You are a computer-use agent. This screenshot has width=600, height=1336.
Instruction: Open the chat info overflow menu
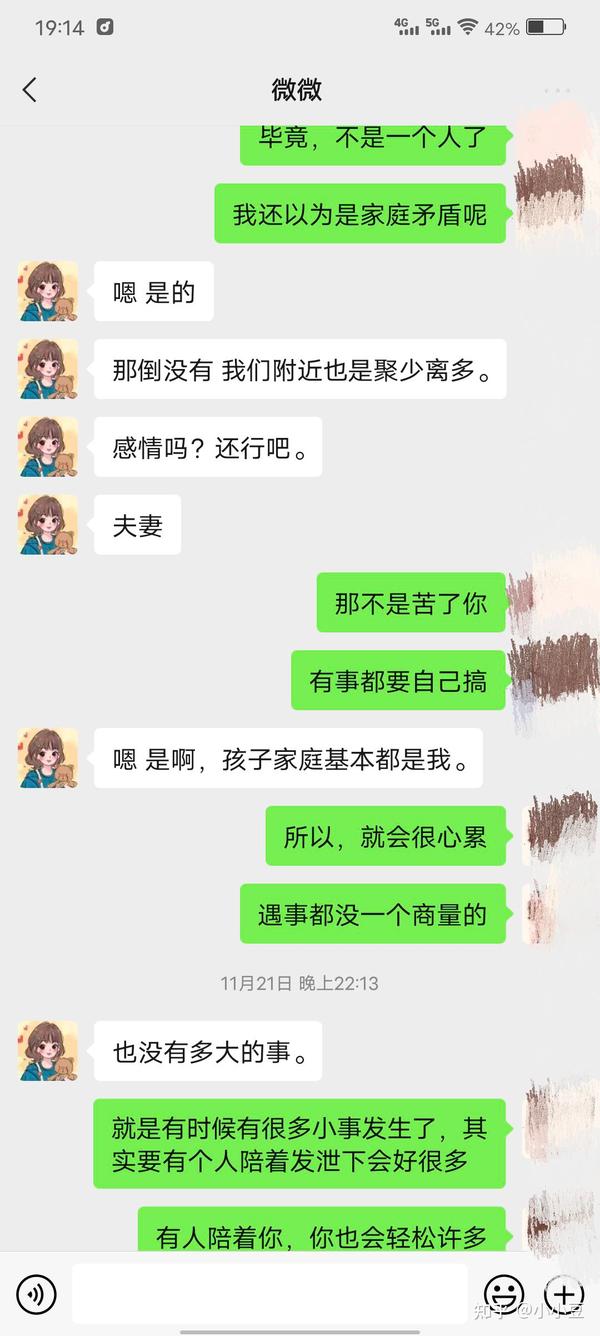coord(558,90)
